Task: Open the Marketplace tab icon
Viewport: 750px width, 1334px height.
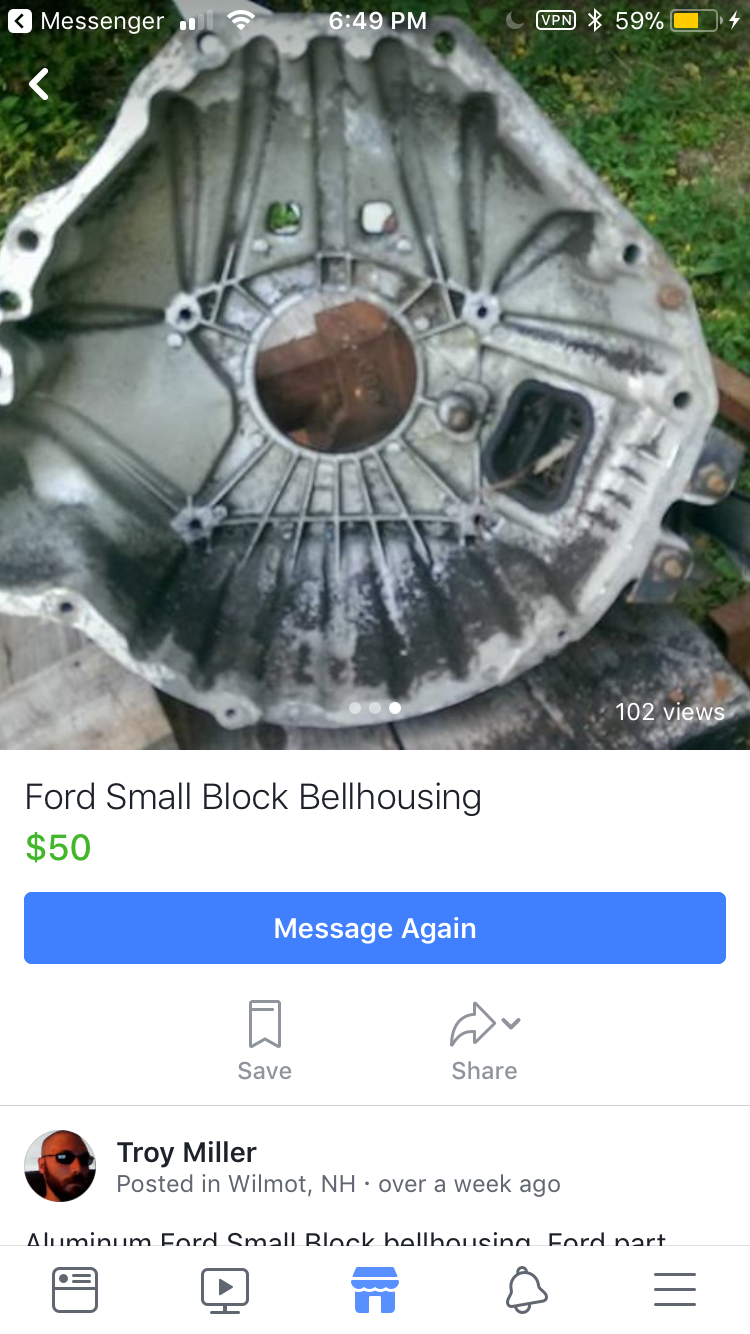Action: point(374,1289)
